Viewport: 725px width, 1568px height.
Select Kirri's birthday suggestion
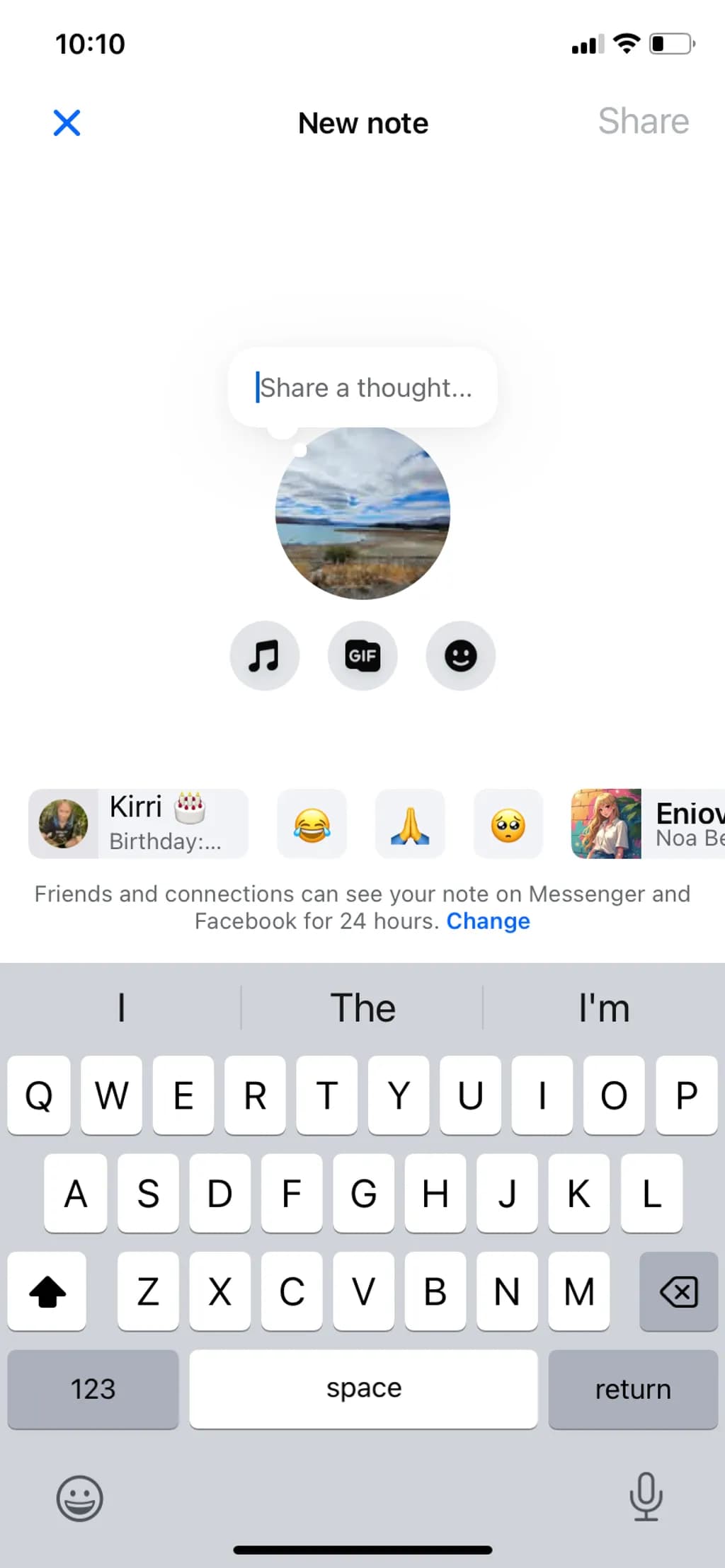click(138, 824)
